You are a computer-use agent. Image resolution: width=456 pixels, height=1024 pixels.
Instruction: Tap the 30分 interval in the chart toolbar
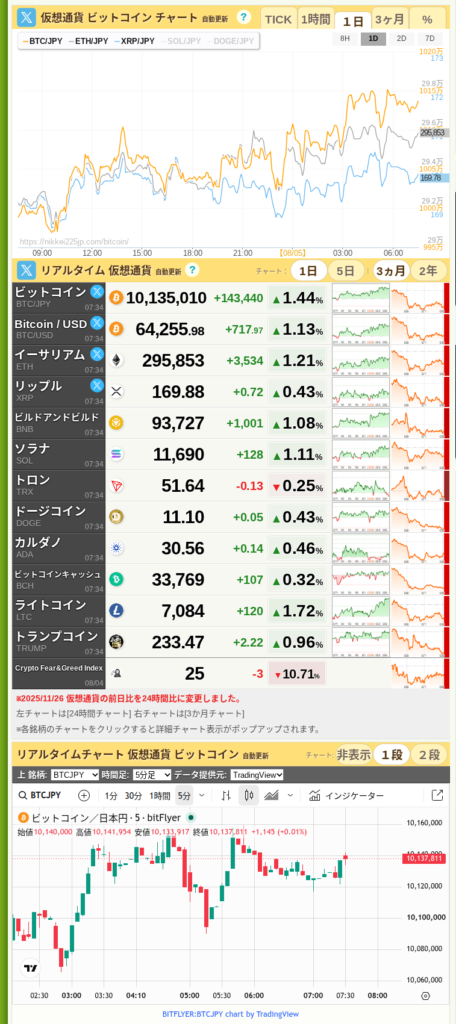tap(133, 795)
